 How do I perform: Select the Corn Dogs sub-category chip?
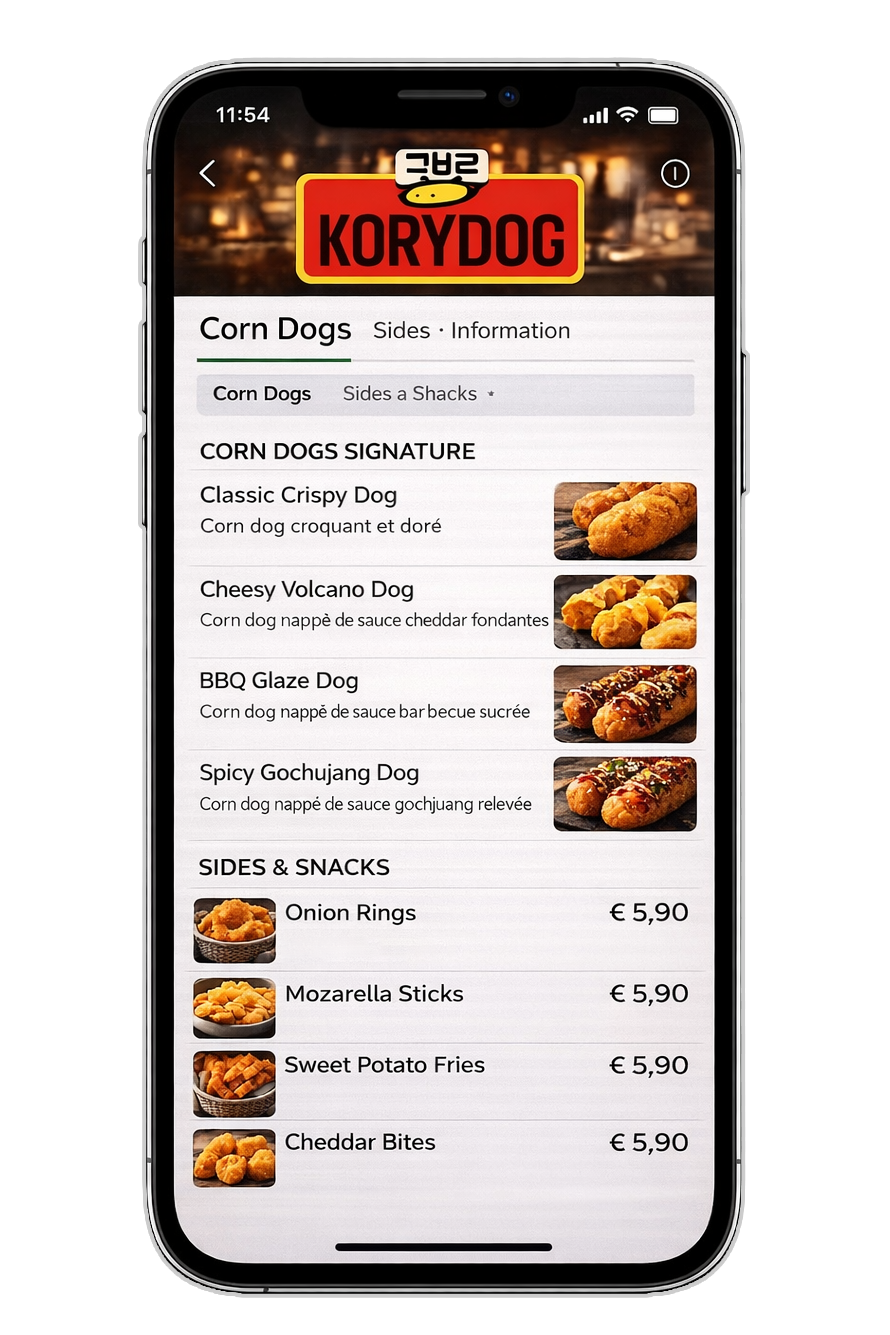tap(262, 394)
